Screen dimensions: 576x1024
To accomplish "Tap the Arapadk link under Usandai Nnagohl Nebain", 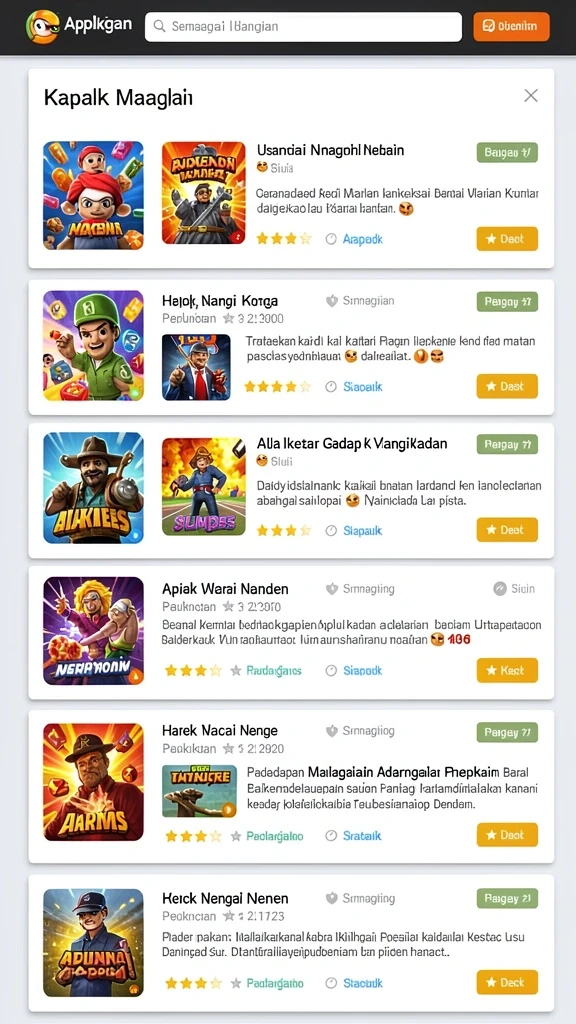I will [355, 239].
